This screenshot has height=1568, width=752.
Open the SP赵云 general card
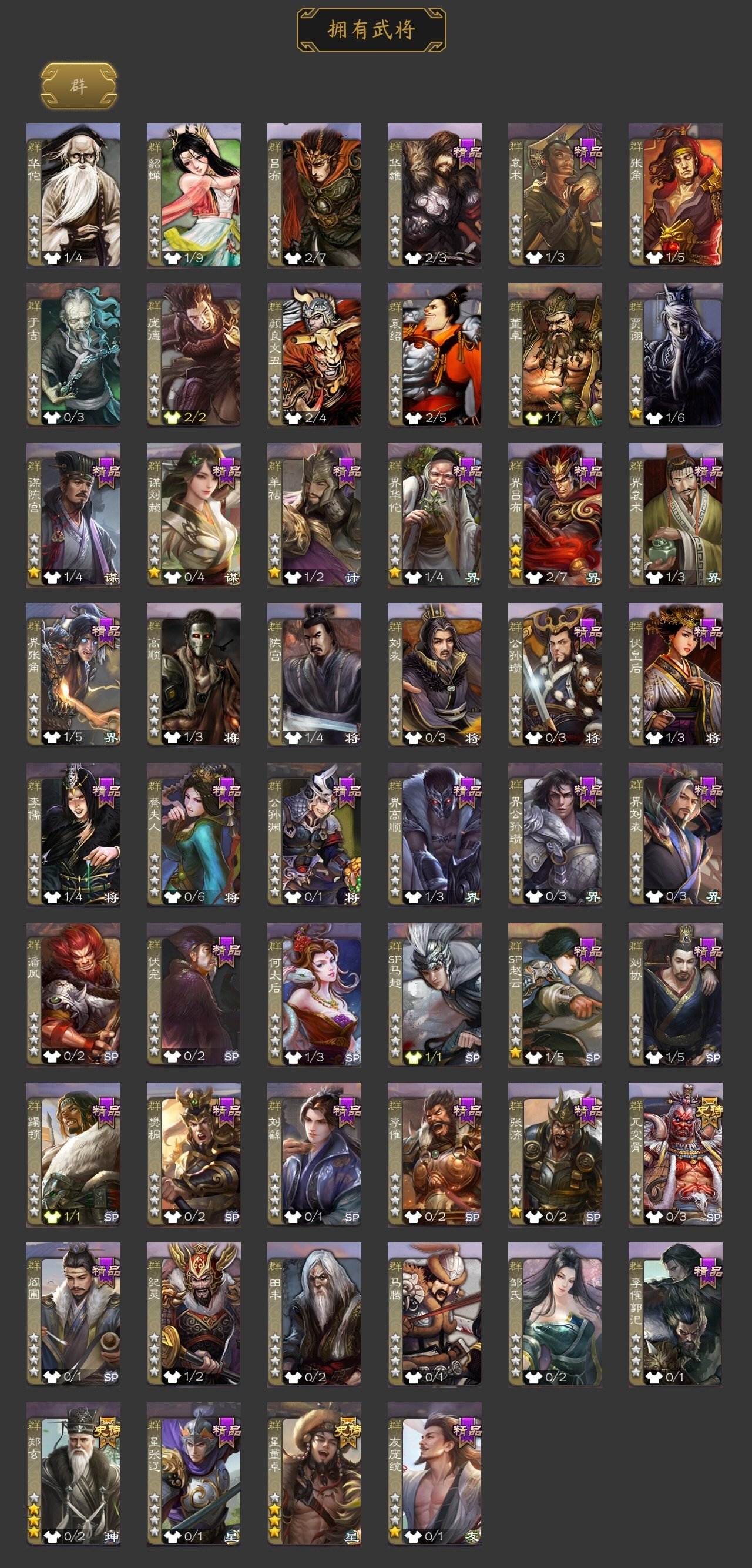click(x=555, y=994)
